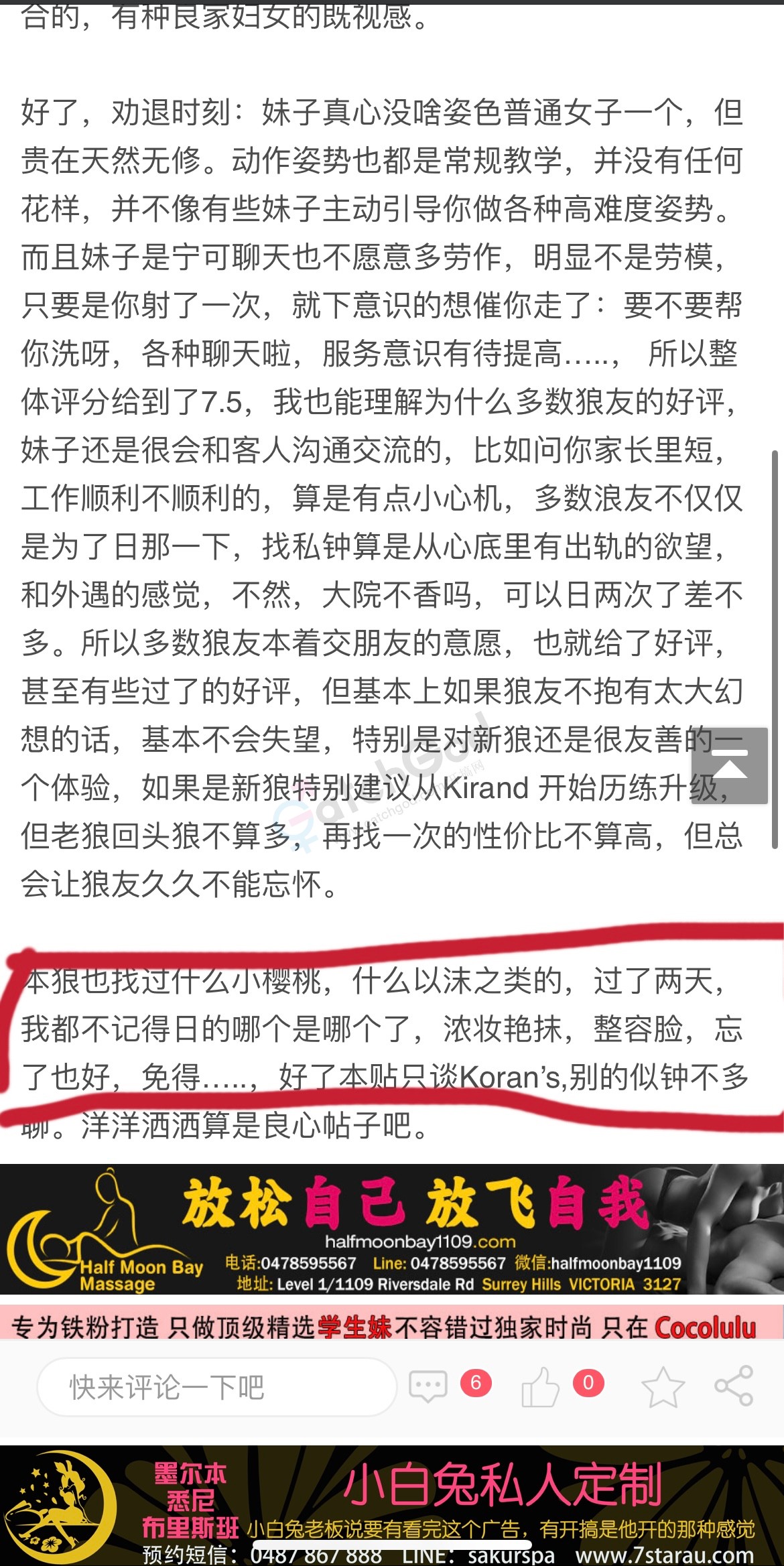Open the comments bubble icon
Screen dimensions: 784x1566
(428, 1387)
